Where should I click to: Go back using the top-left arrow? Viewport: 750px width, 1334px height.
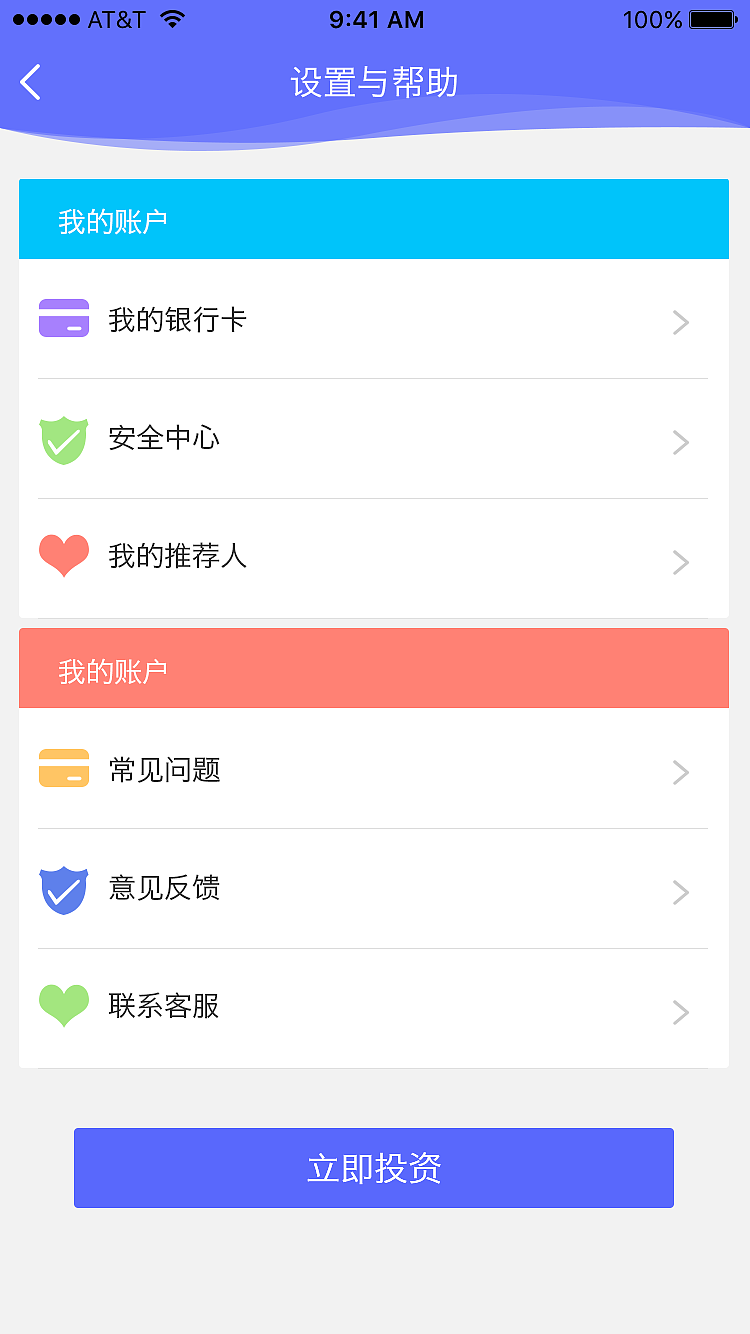pyautogui.click(x=31, y=82)
